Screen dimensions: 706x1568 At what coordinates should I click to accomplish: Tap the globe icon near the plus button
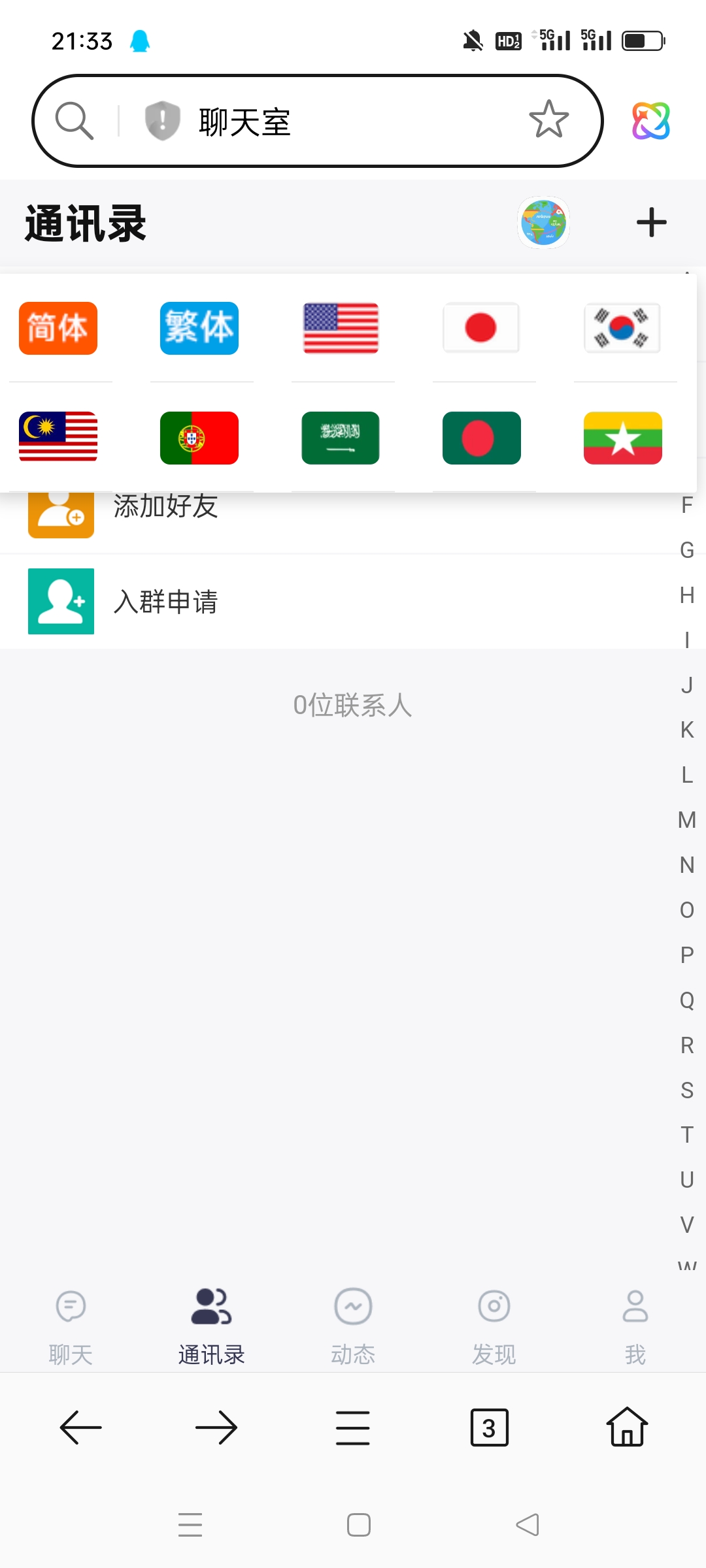[x=543, y=223]
